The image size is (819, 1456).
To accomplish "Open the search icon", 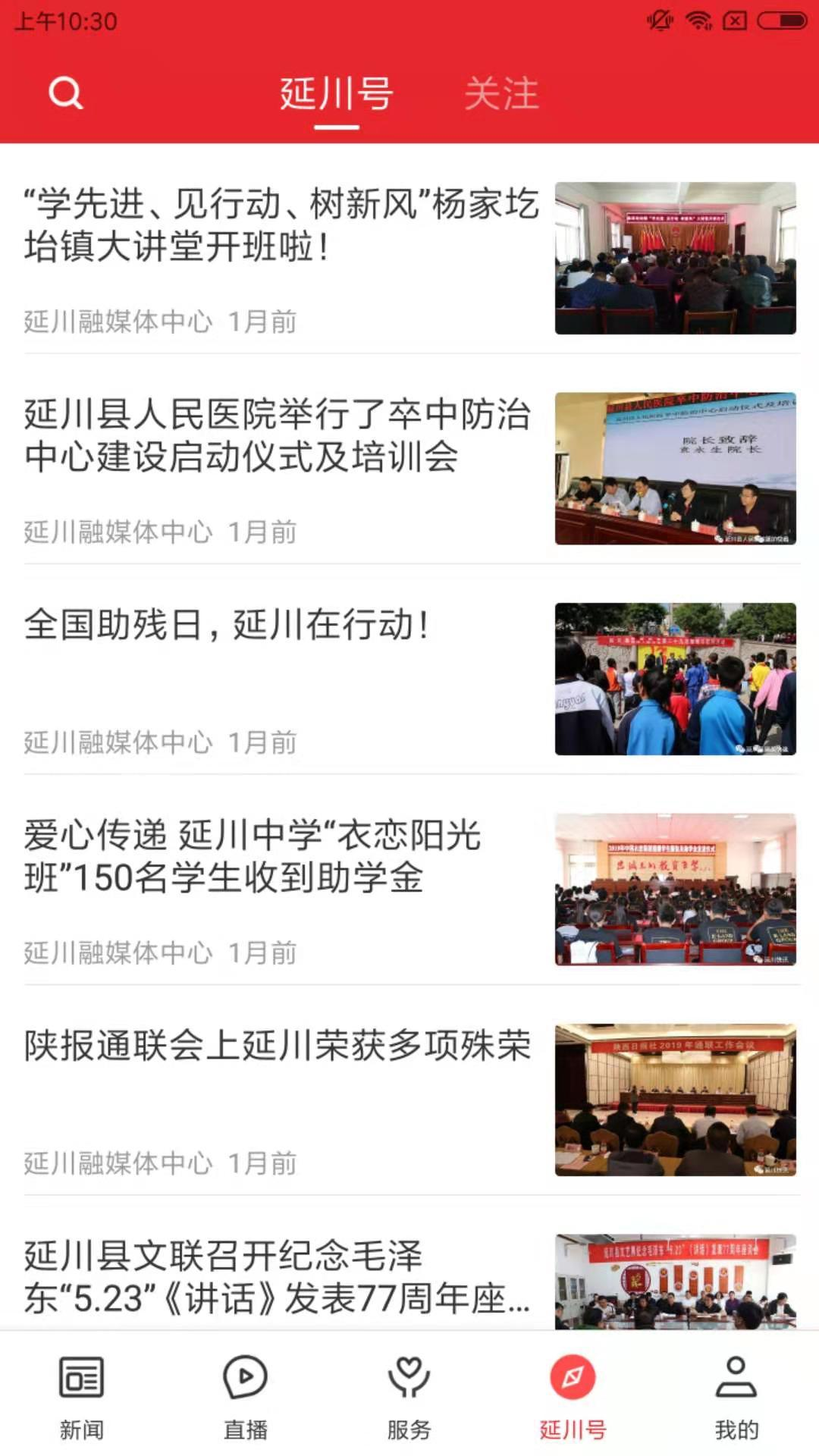I will 65,93.
